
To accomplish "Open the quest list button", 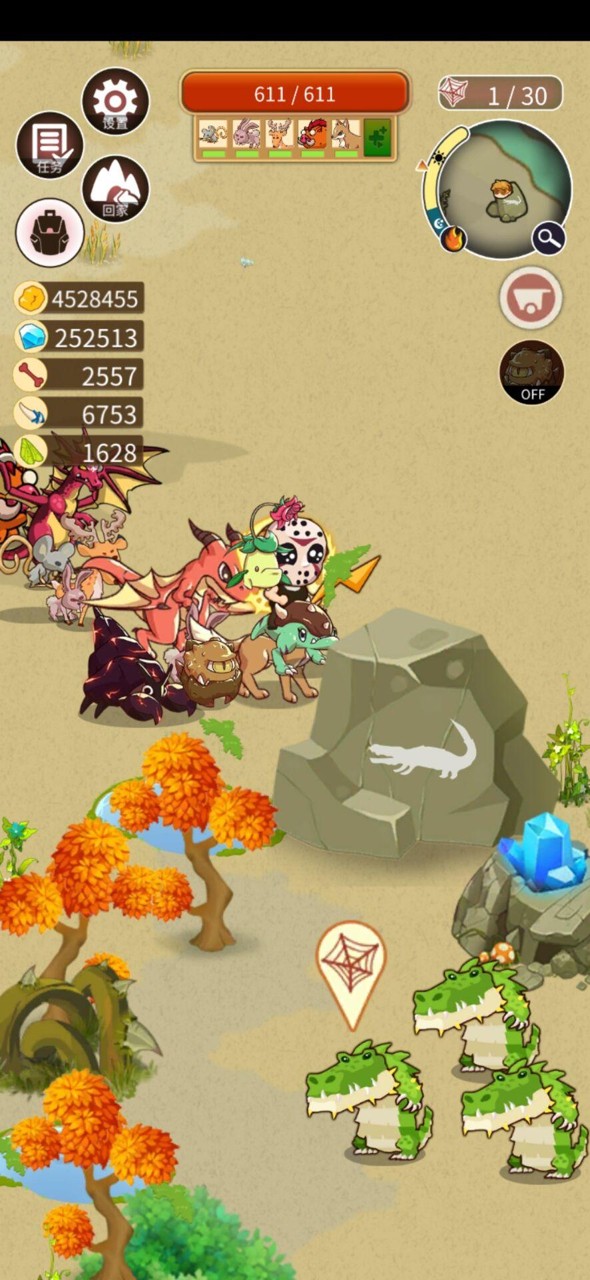I will click(x=50, y=145).
